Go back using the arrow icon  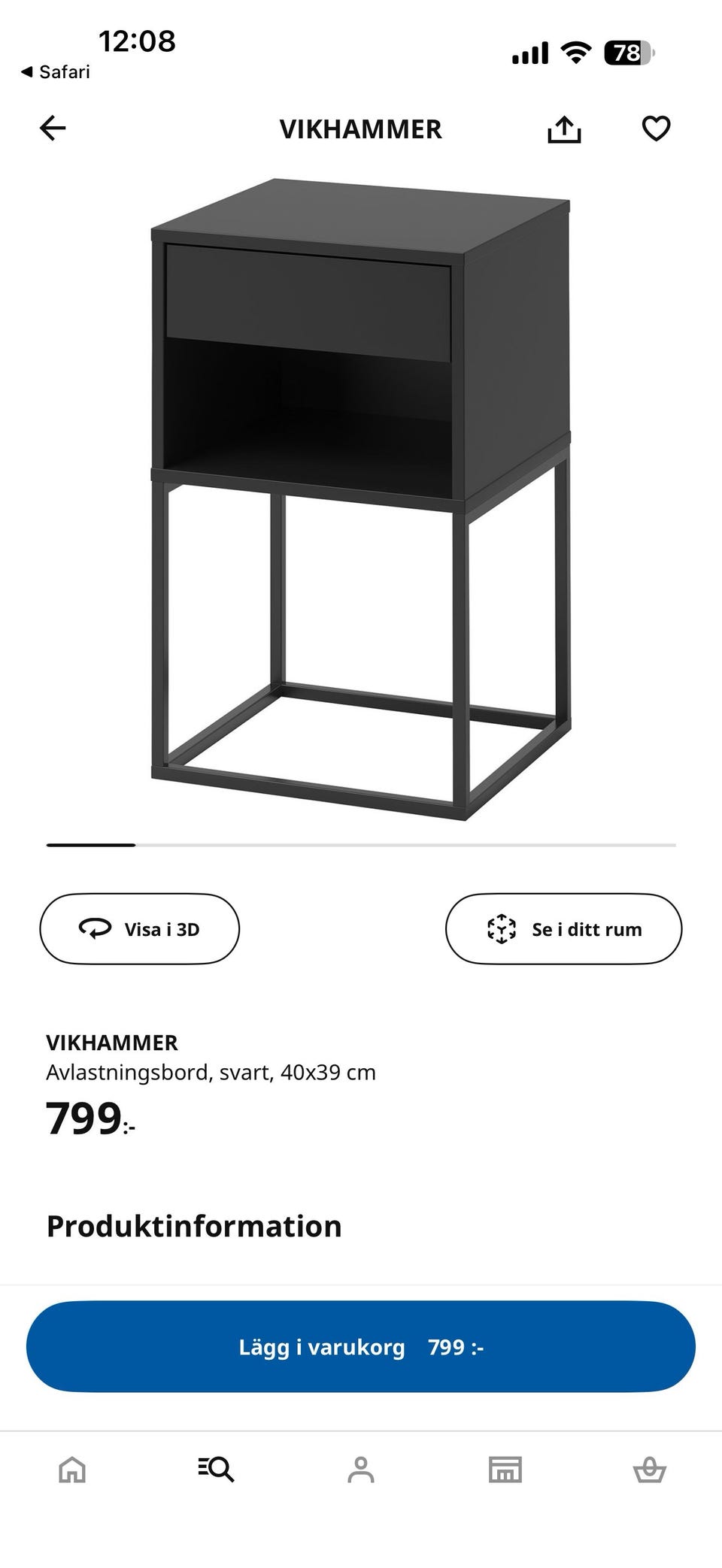pos(53,129)
